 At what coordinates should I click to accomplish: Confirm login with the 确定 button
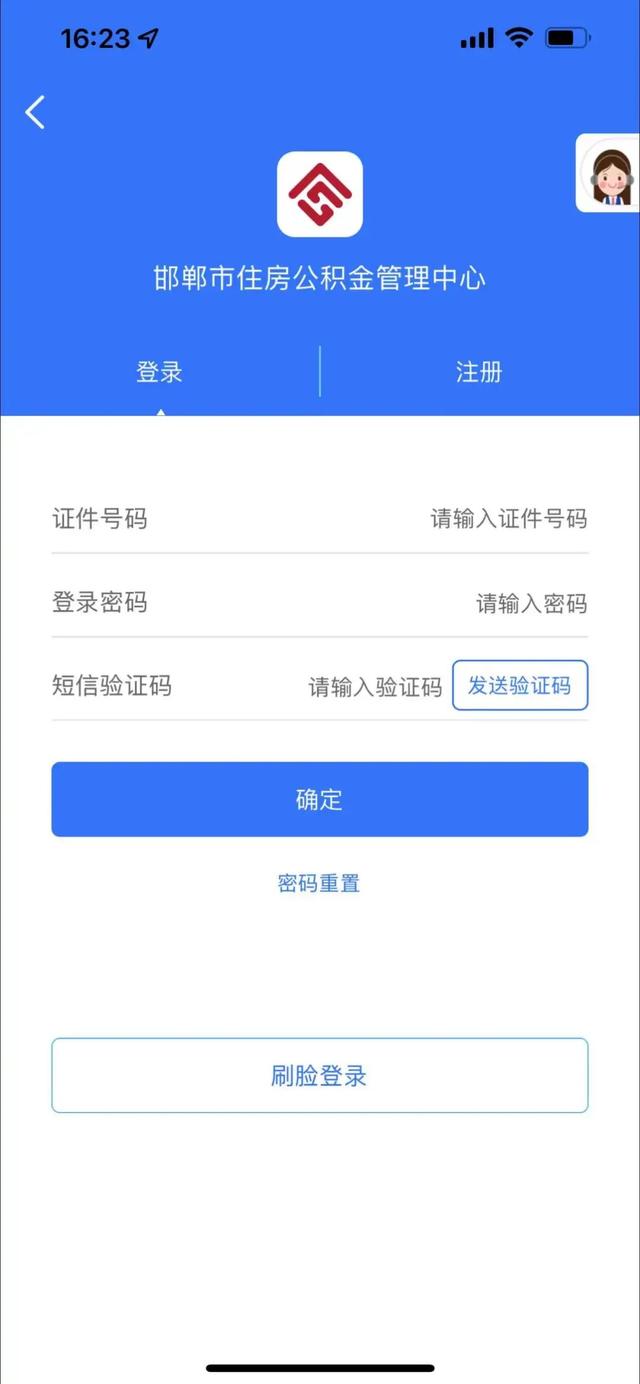click(x=320, y=799)
